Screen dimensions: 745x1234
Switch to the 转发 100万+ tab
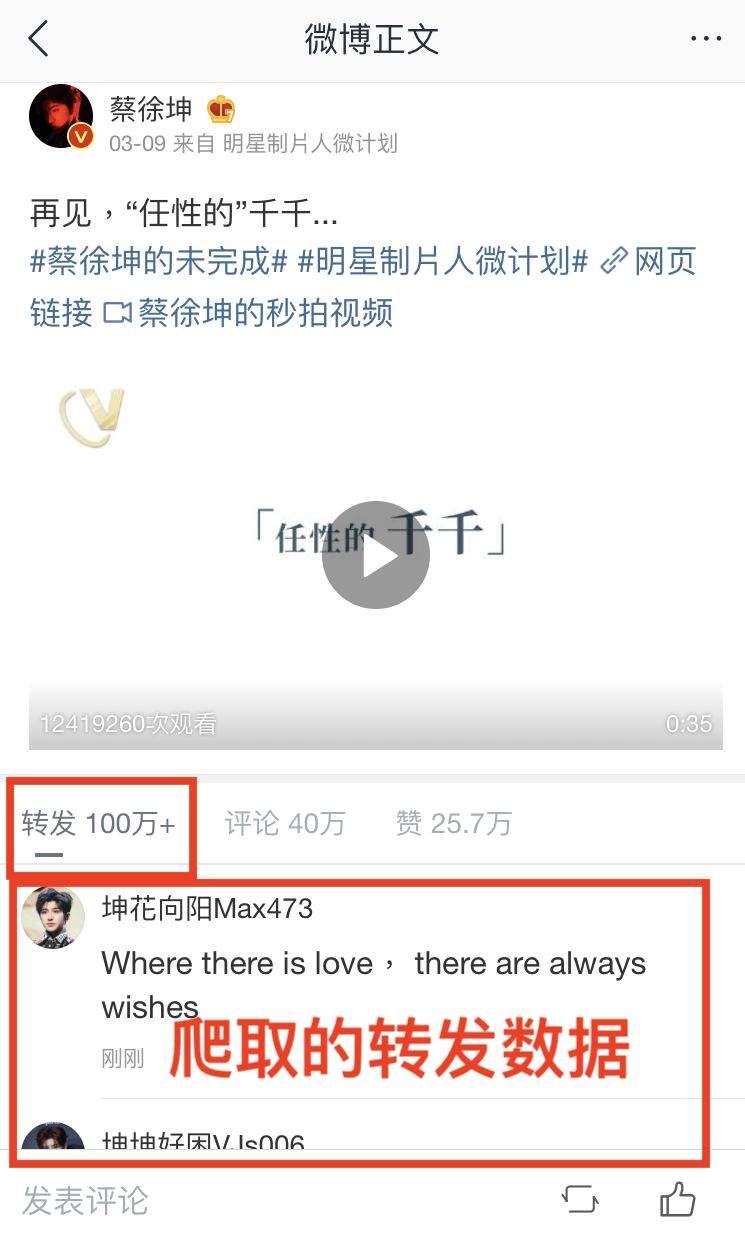coord(99,824)
